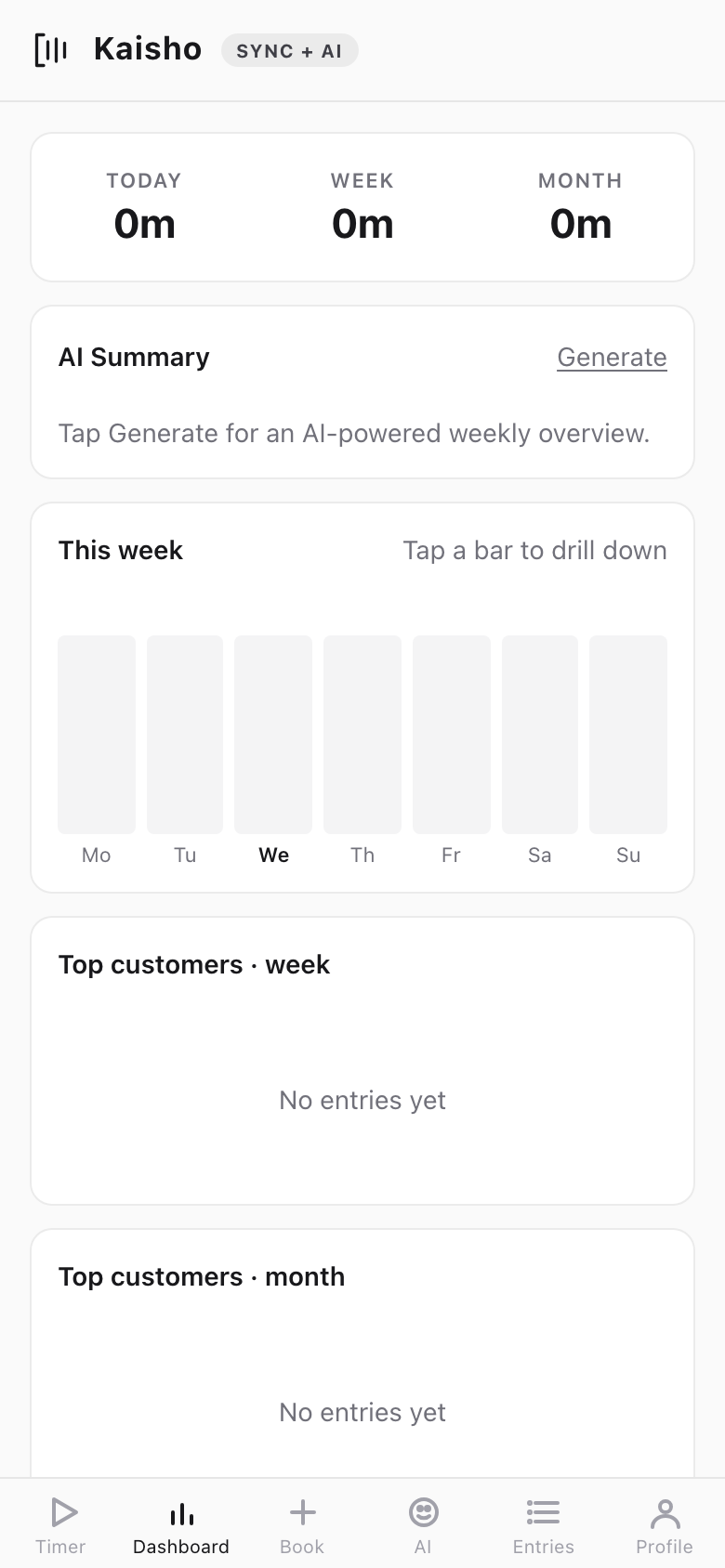725x1568 pixels.
Task: Tap the SYNC + AI badge
Action: click(x=289, y=51)
